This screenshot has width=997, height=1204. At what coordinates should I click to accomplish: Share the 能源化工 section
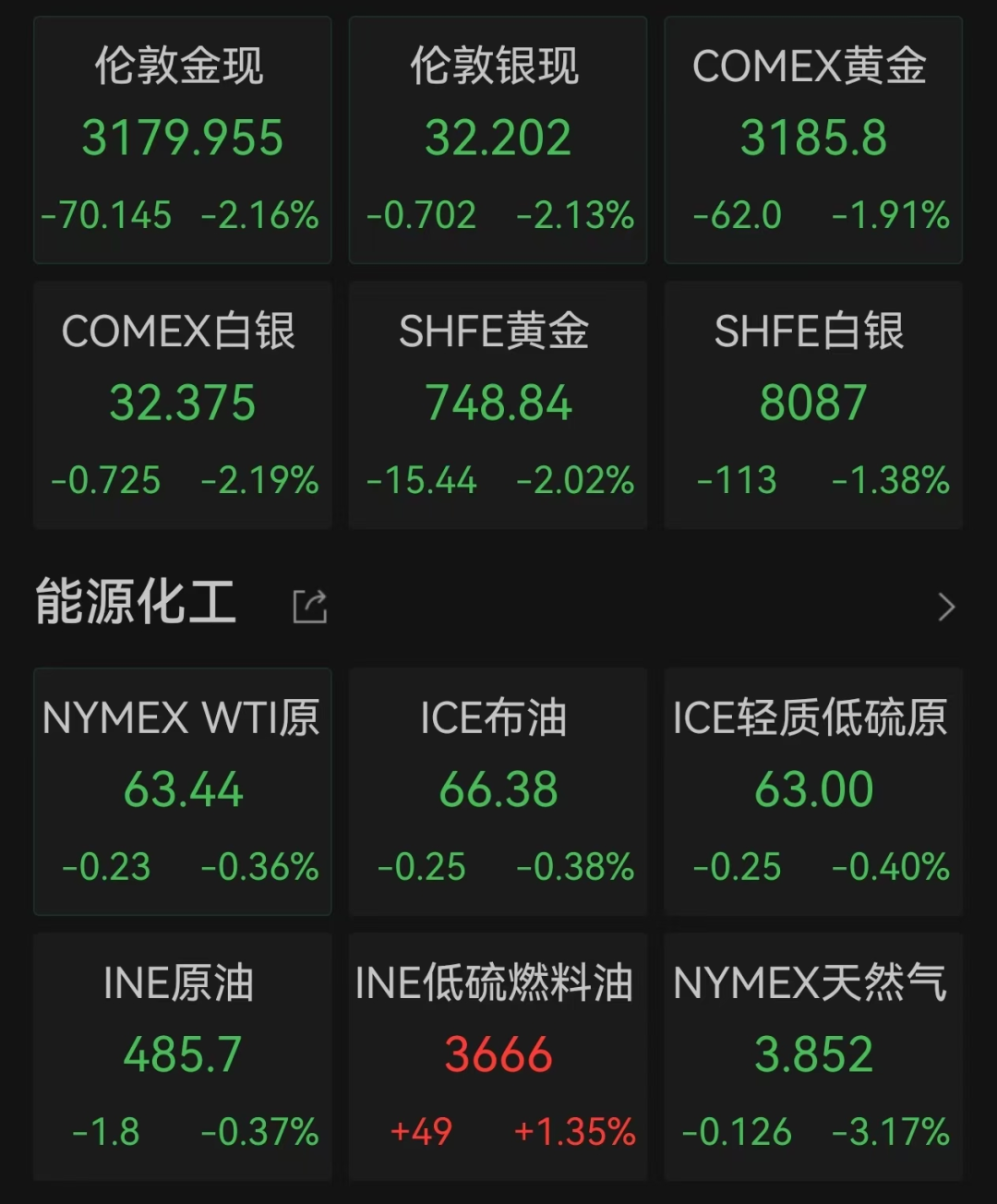point(310,607)
